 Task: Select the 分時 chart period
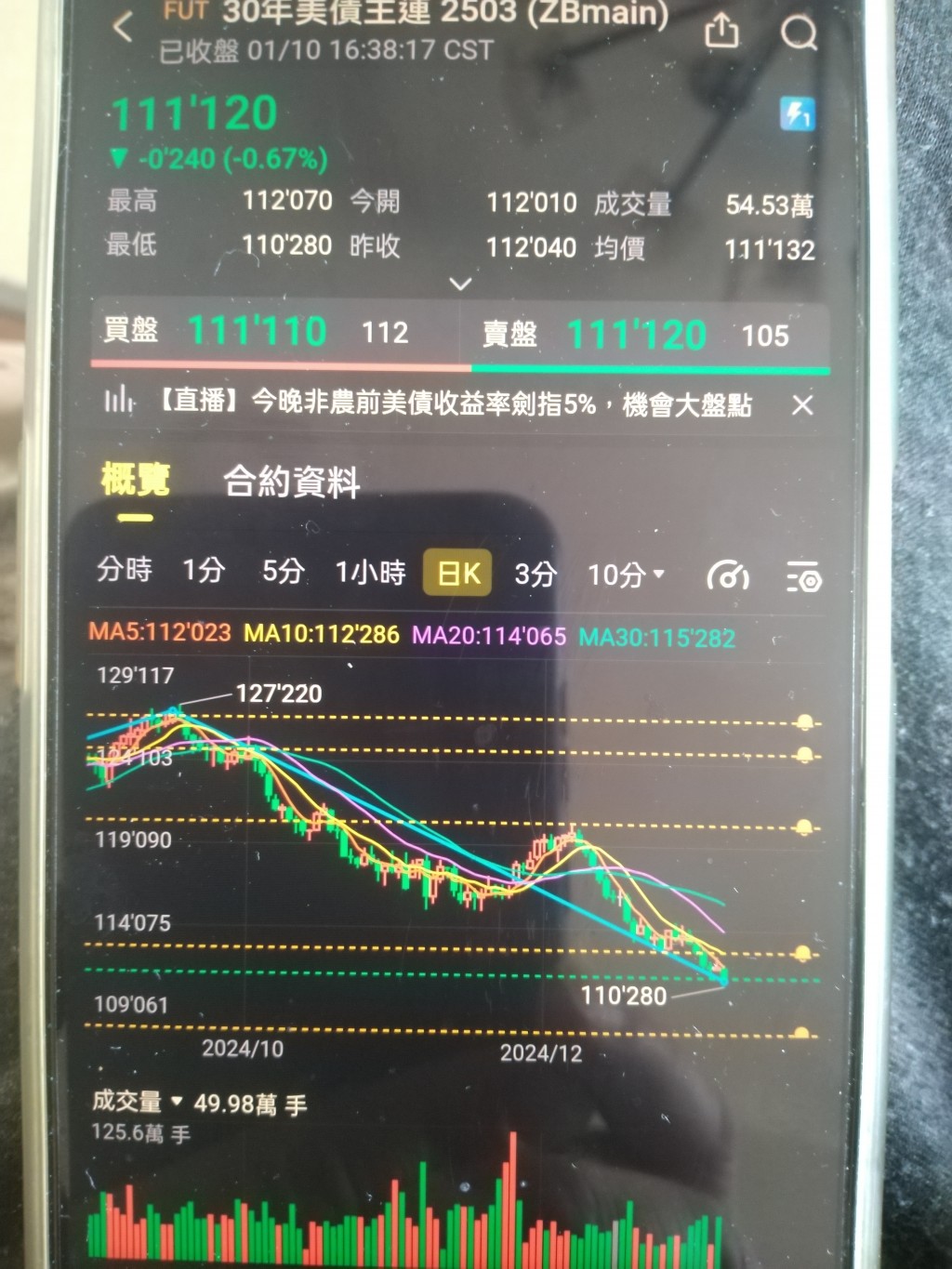pyautogui.click(x=125, y=569)
